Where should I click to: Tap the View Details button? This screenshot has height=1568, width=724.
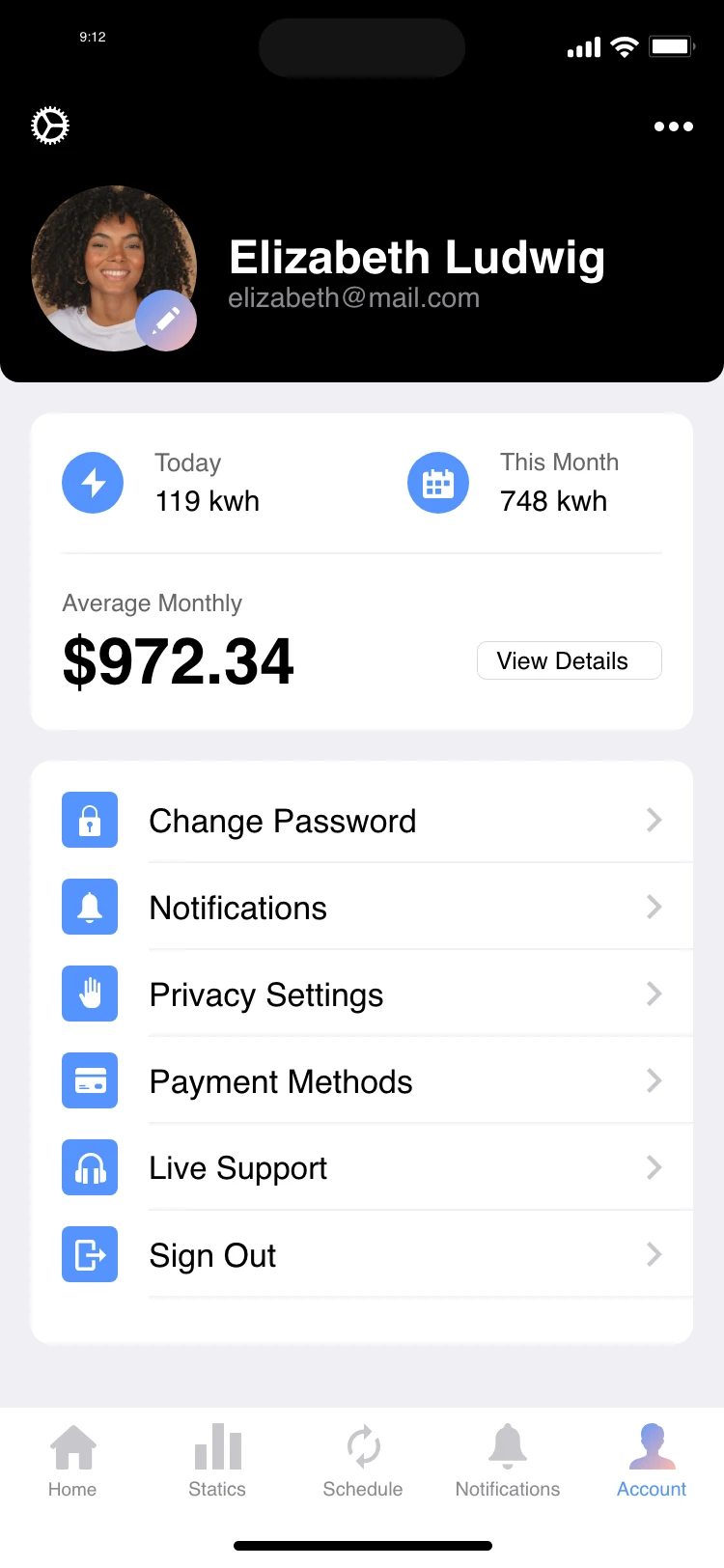click(x=569, y=661)
